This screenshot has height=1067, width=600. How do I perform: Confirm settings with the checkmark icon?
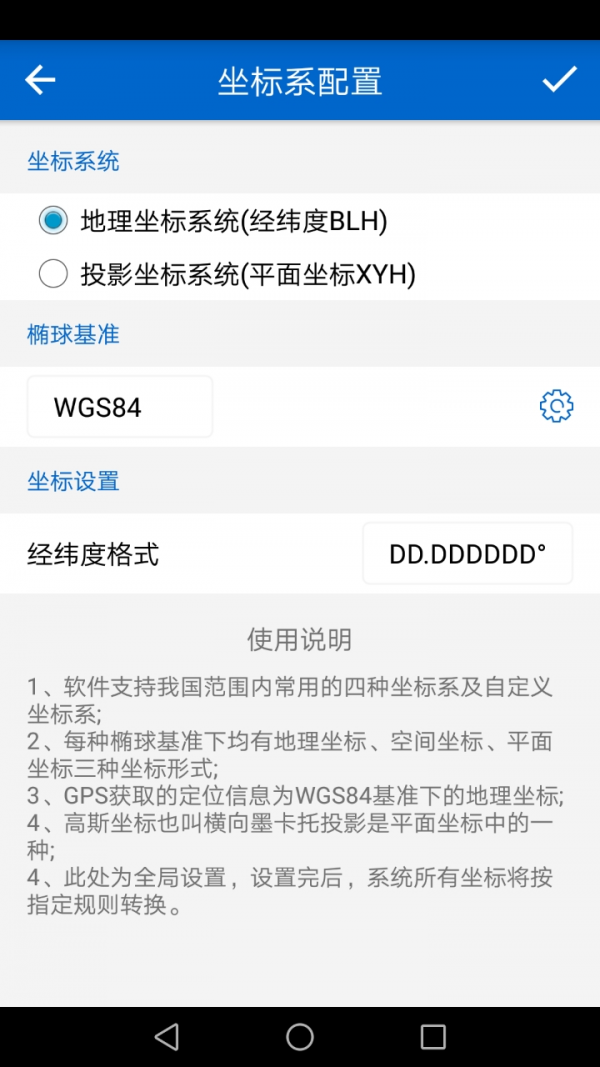coord(559,80)
